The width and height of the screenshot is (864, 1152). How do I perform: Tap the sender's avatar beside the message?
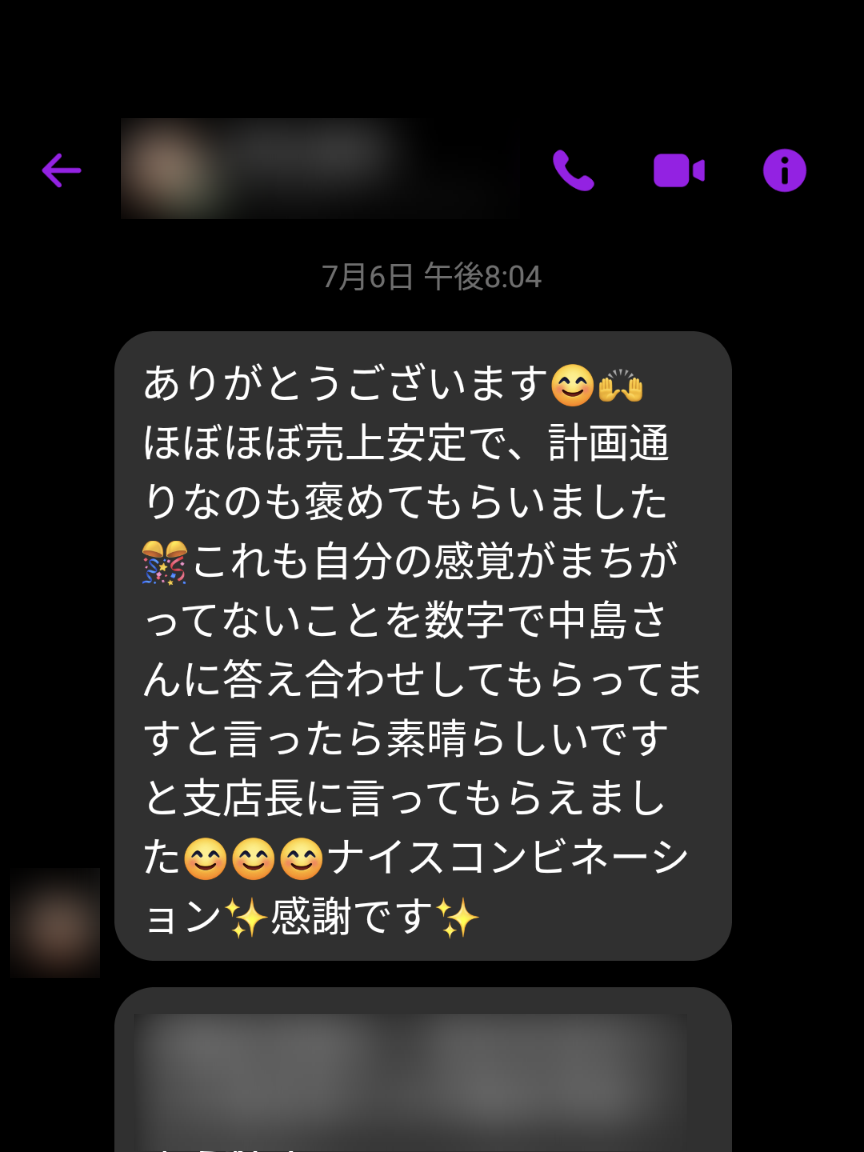pyautogui.click(x=55, y=922)
